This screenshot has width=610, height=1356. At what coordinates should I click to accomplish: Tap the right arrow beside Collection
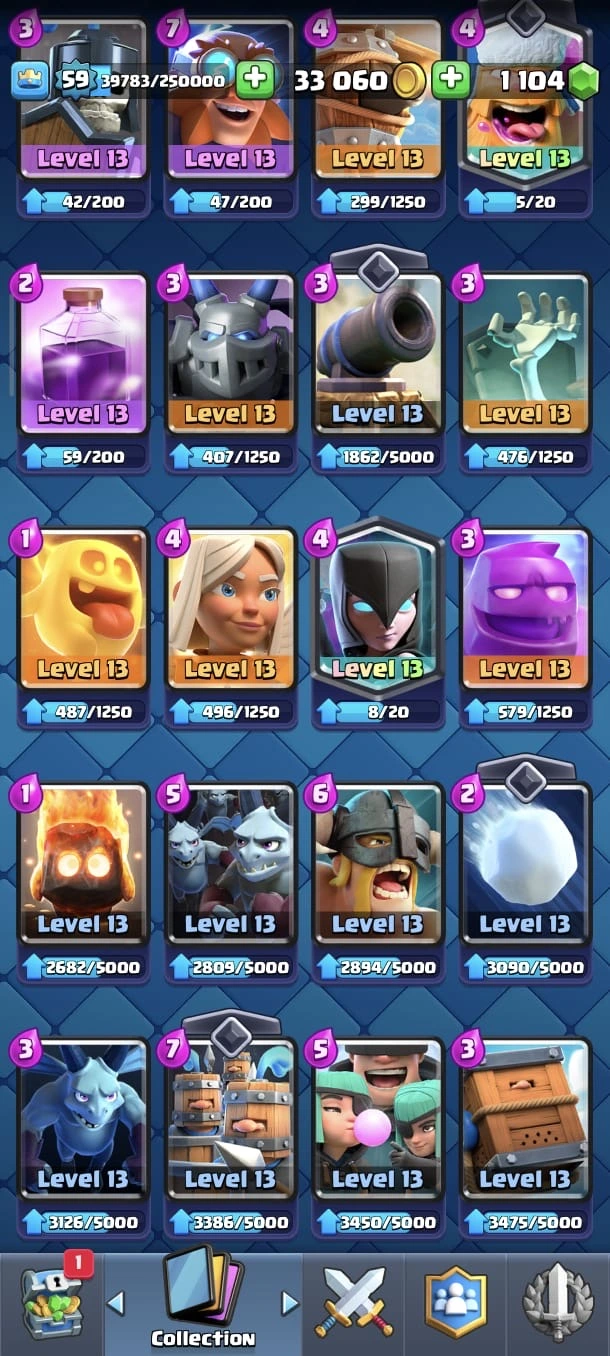[290, 1303]
